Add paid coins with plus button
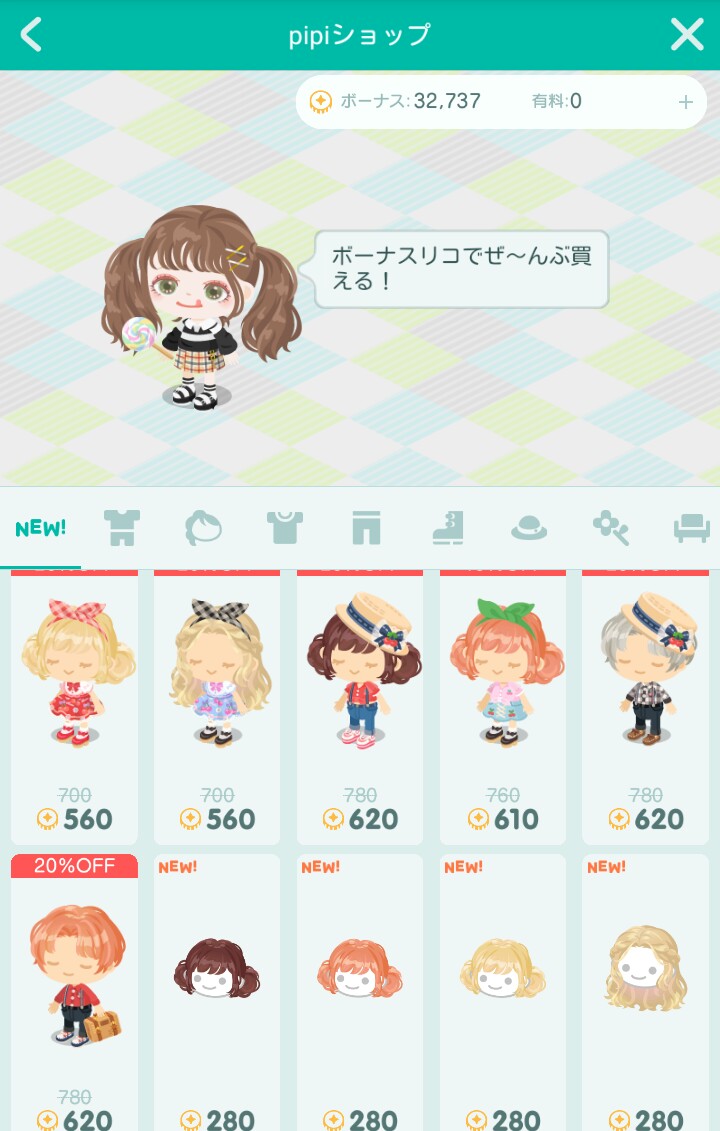Image resolution: width=720 pixels, height=1131 pixels. [x=686, y=102]
